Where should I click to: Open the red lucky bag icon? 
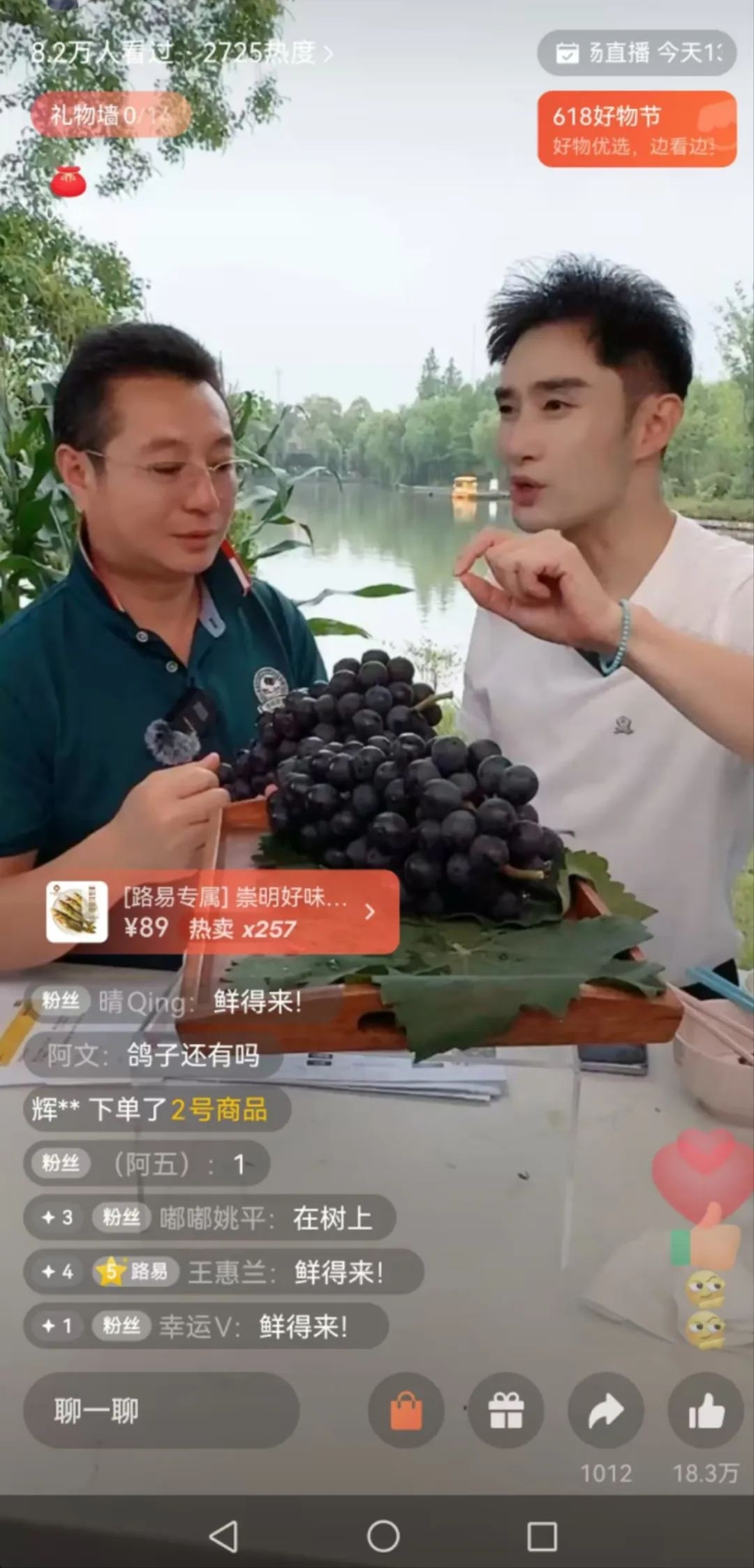[x=68, y=183]
